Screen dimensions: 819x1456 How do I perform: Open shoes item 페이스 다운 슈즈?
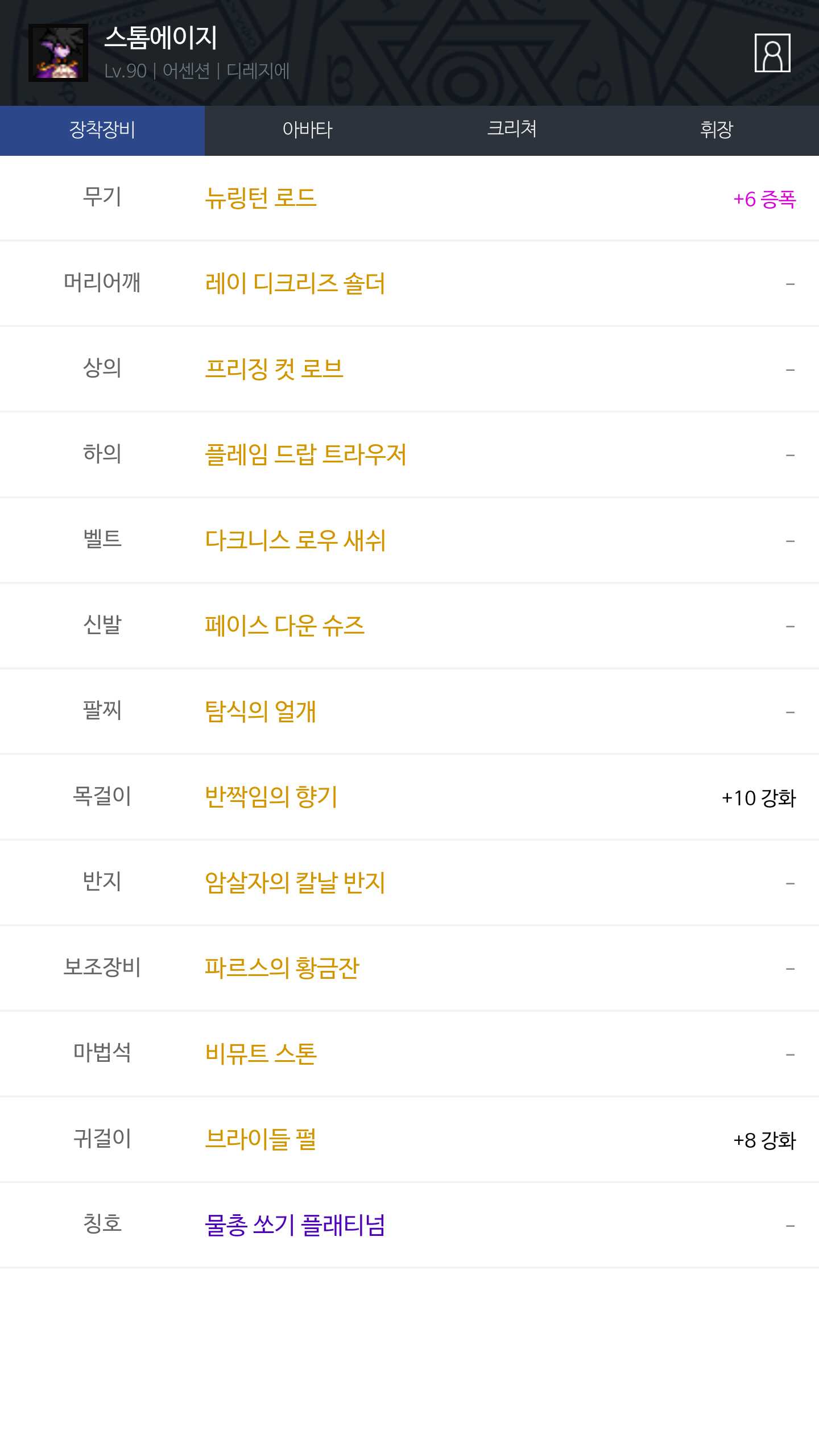click(284, 626)
